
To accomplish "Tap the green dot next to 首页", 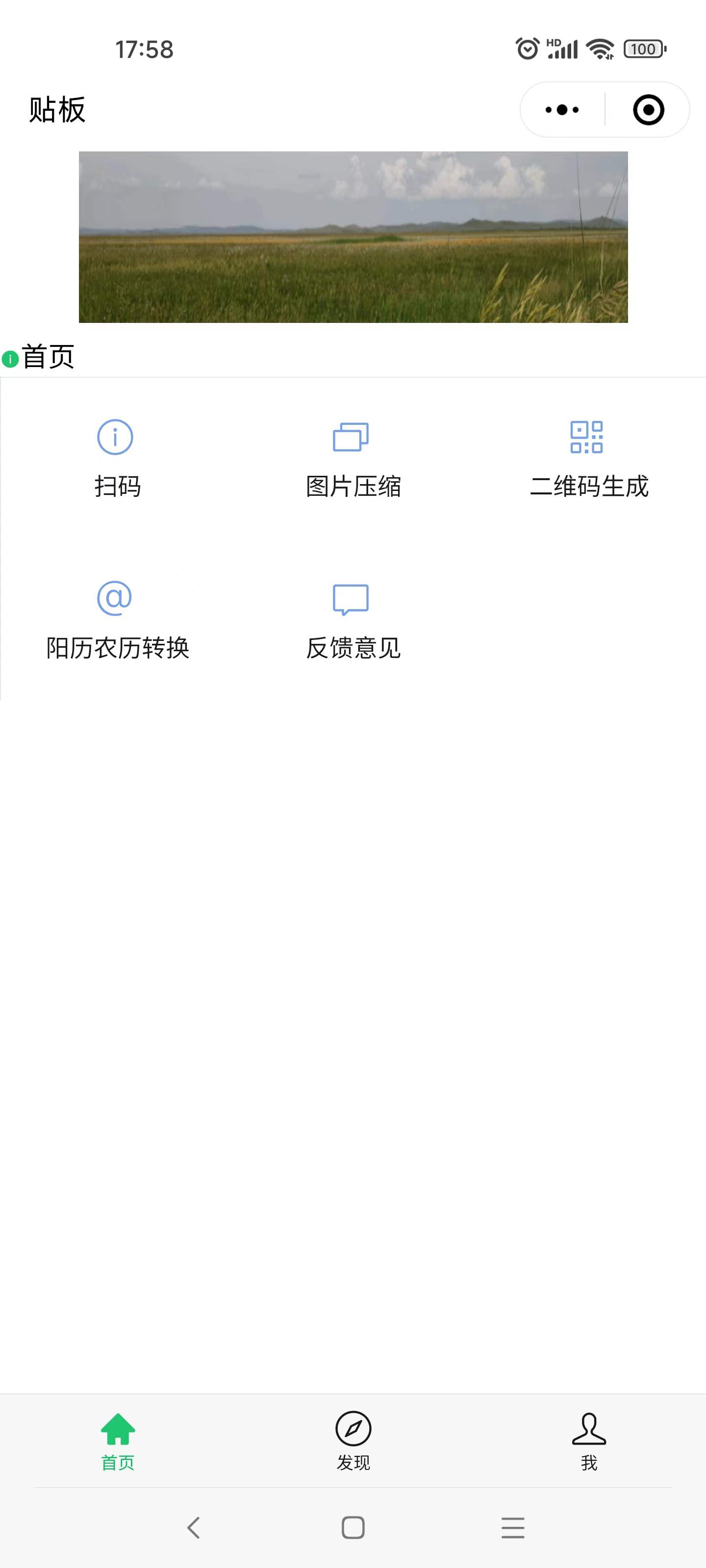I will tap(9, 360).
